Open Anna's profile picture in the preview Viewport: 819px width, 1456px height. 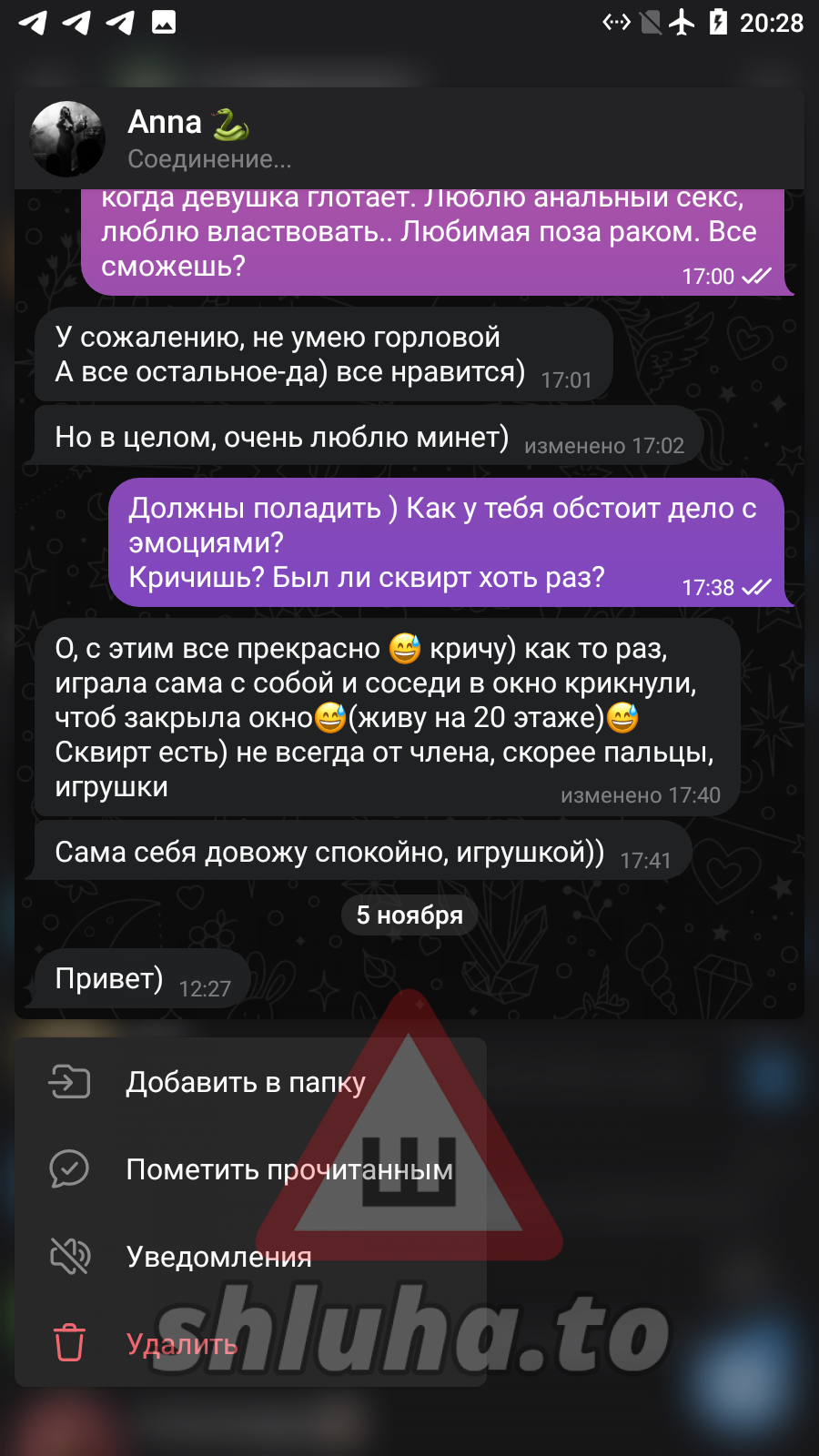pyautogui.click(x=67, y=139)
